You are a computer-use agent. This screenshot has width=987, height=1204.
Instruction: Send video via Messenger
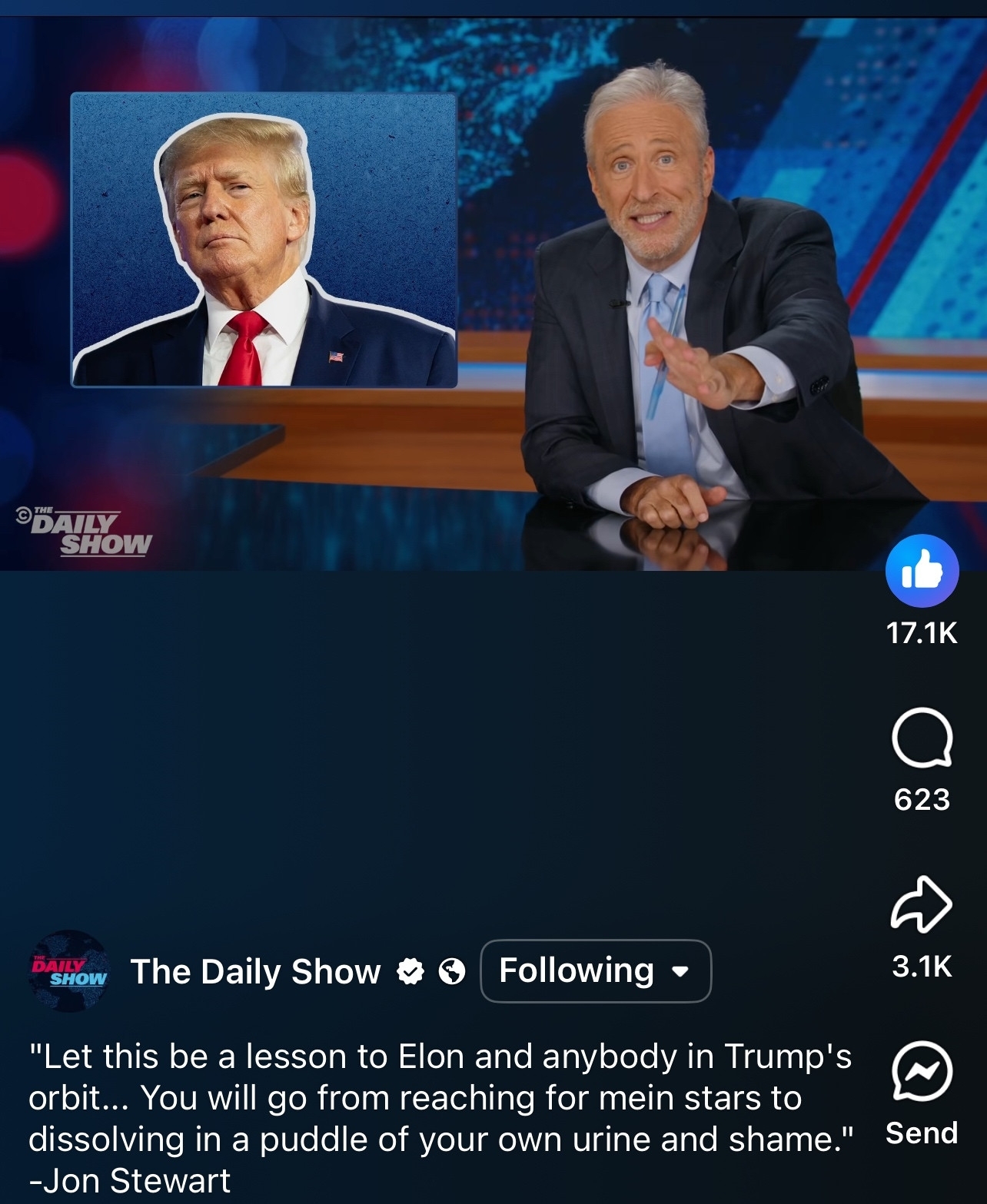tap(922, 1072)
